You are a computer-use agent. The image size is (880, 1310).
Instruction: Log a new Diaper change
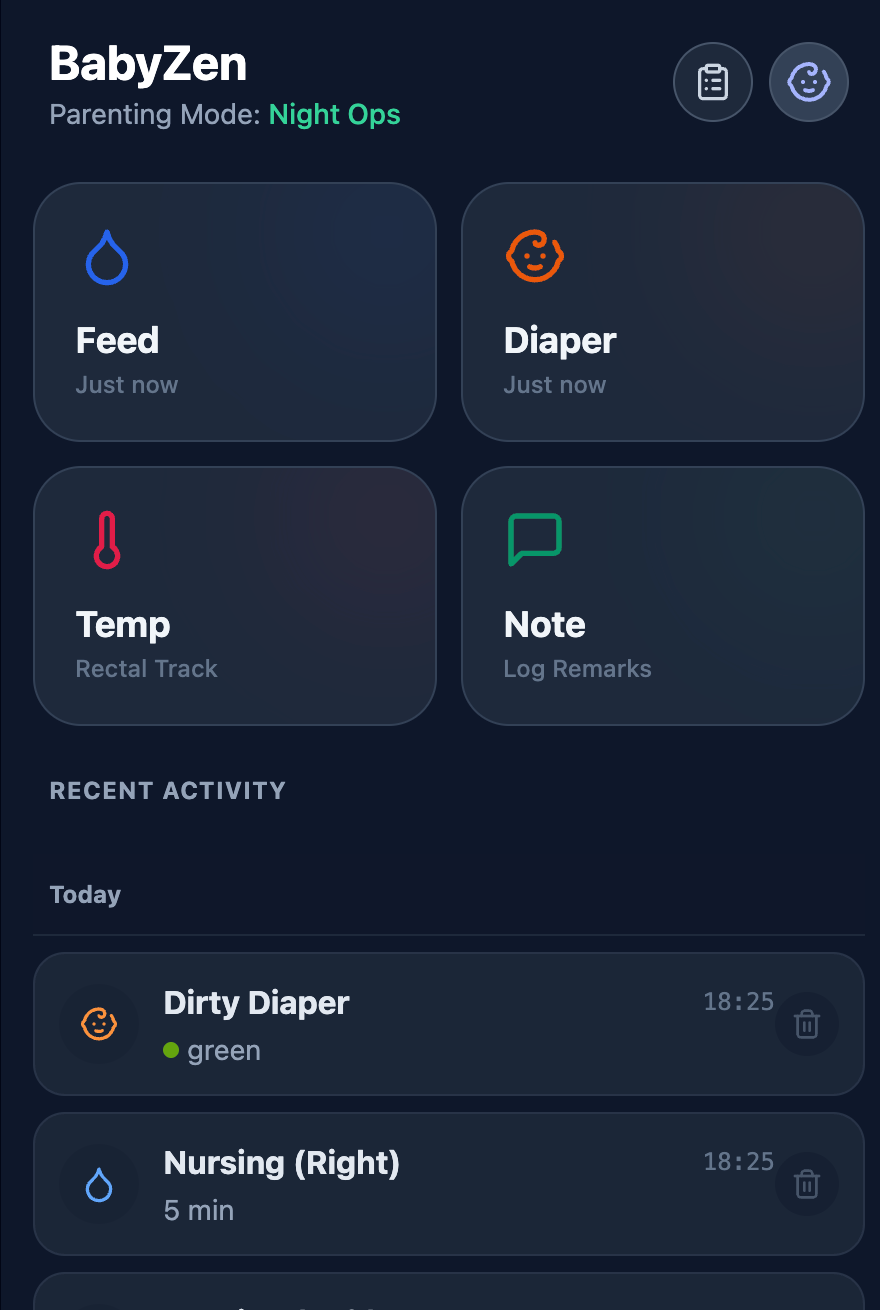tap(662, 312)
